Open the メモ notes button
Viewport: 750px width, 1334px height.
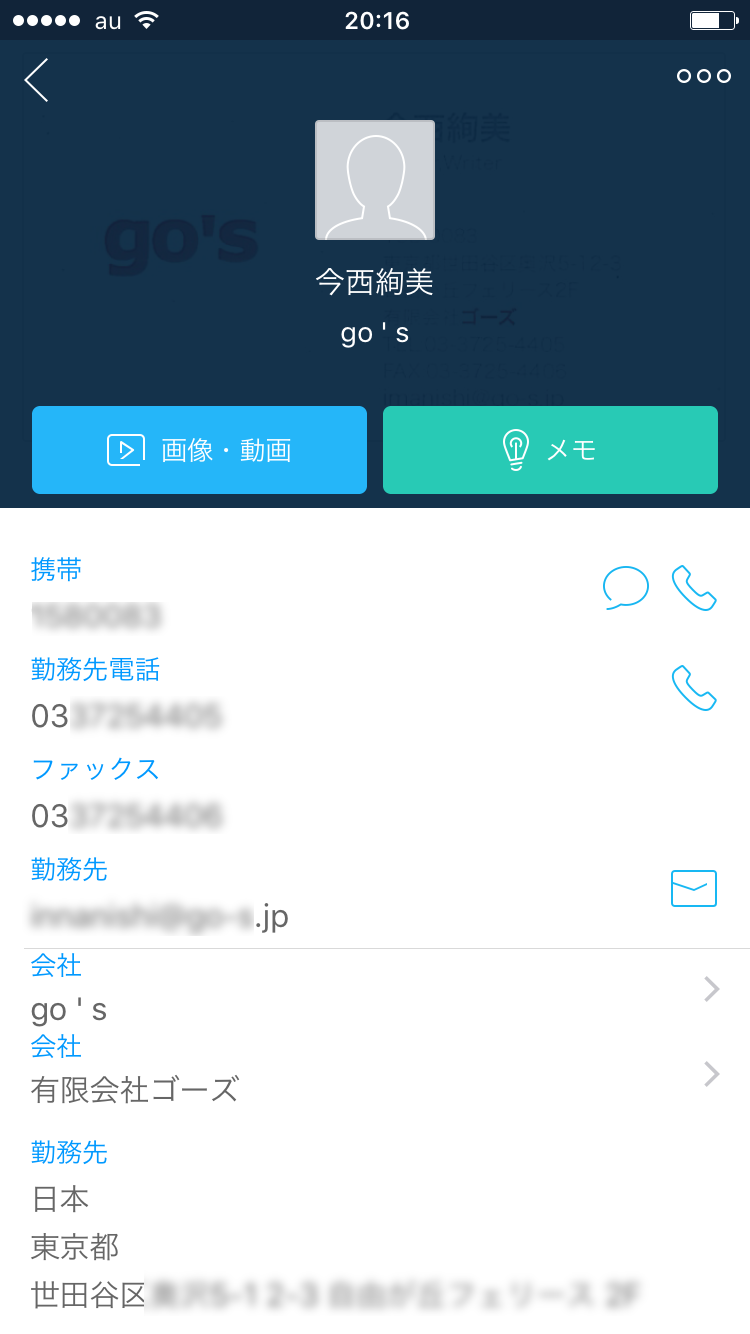[x=550, y=450]
